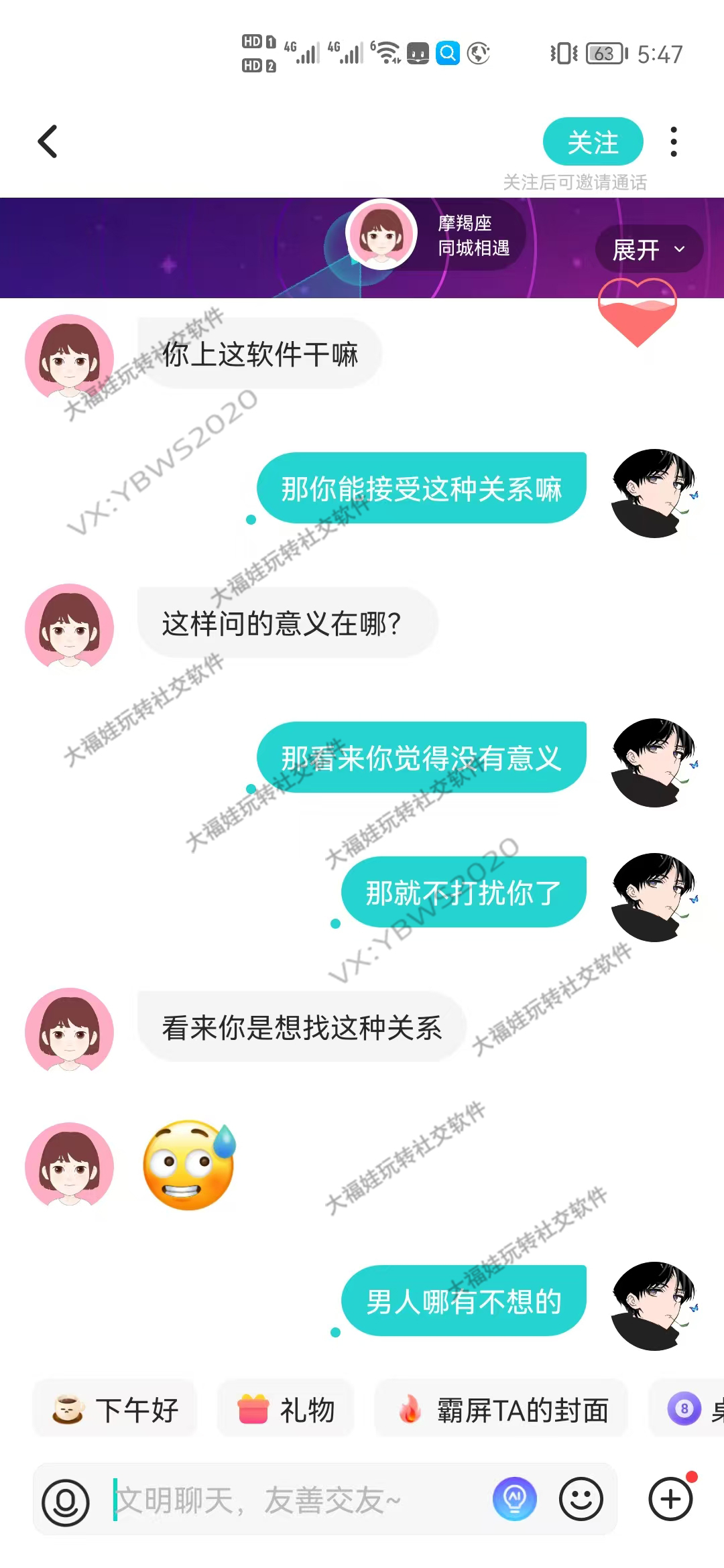Open the 礼物 gift chip
Screen dimensions: 724x1568
pyautogui.click(x=286, y=1410)
